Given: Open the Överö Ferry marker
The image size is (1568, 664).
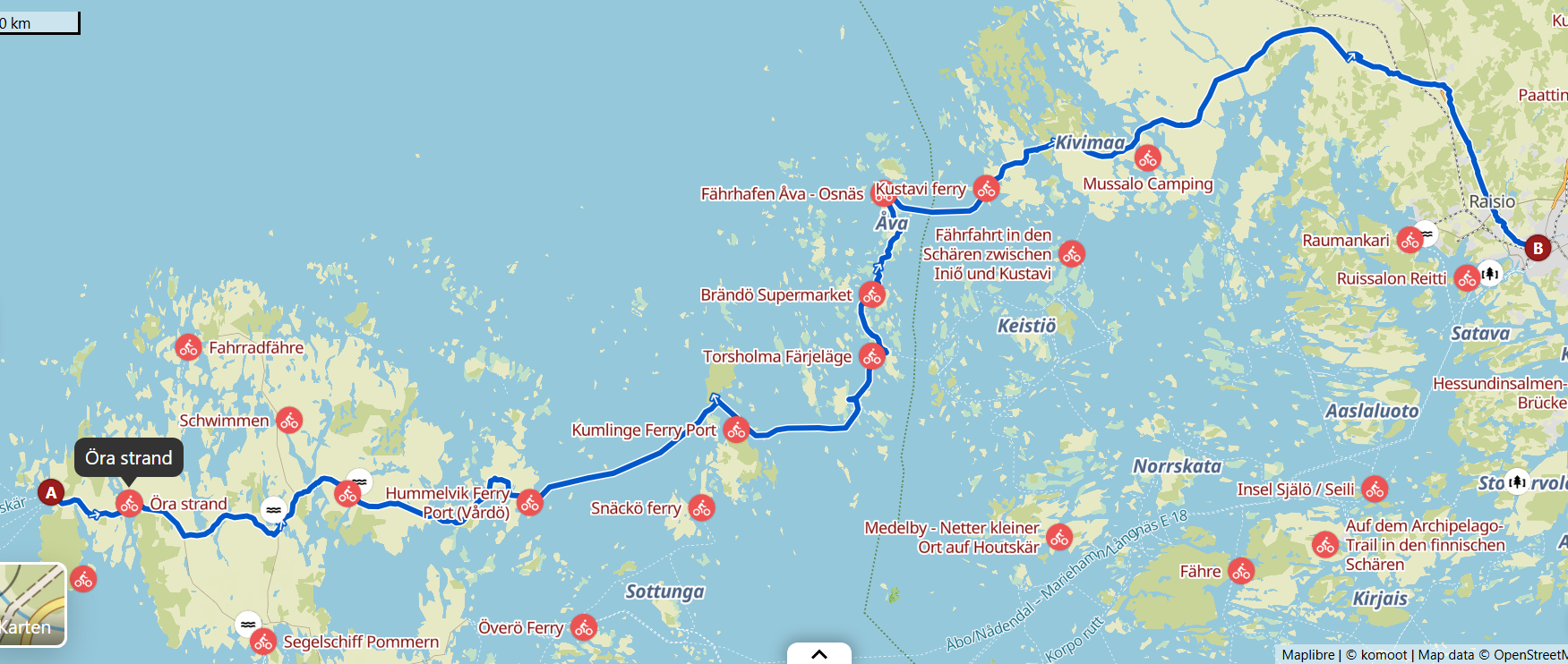Looking at the screenshot, I should [584, 627].
